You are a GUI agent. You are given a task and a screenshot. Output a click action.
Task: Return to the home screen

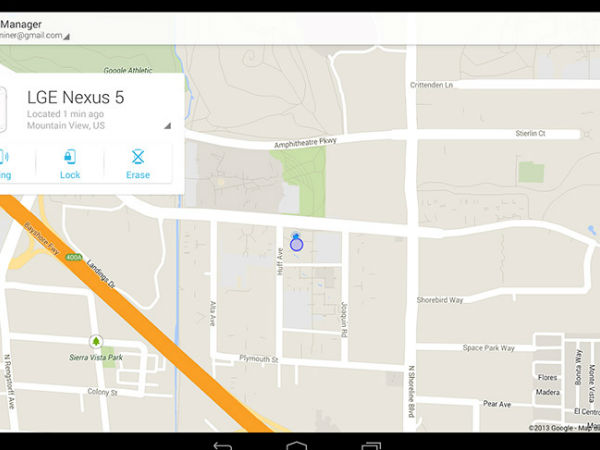[297, 444]
